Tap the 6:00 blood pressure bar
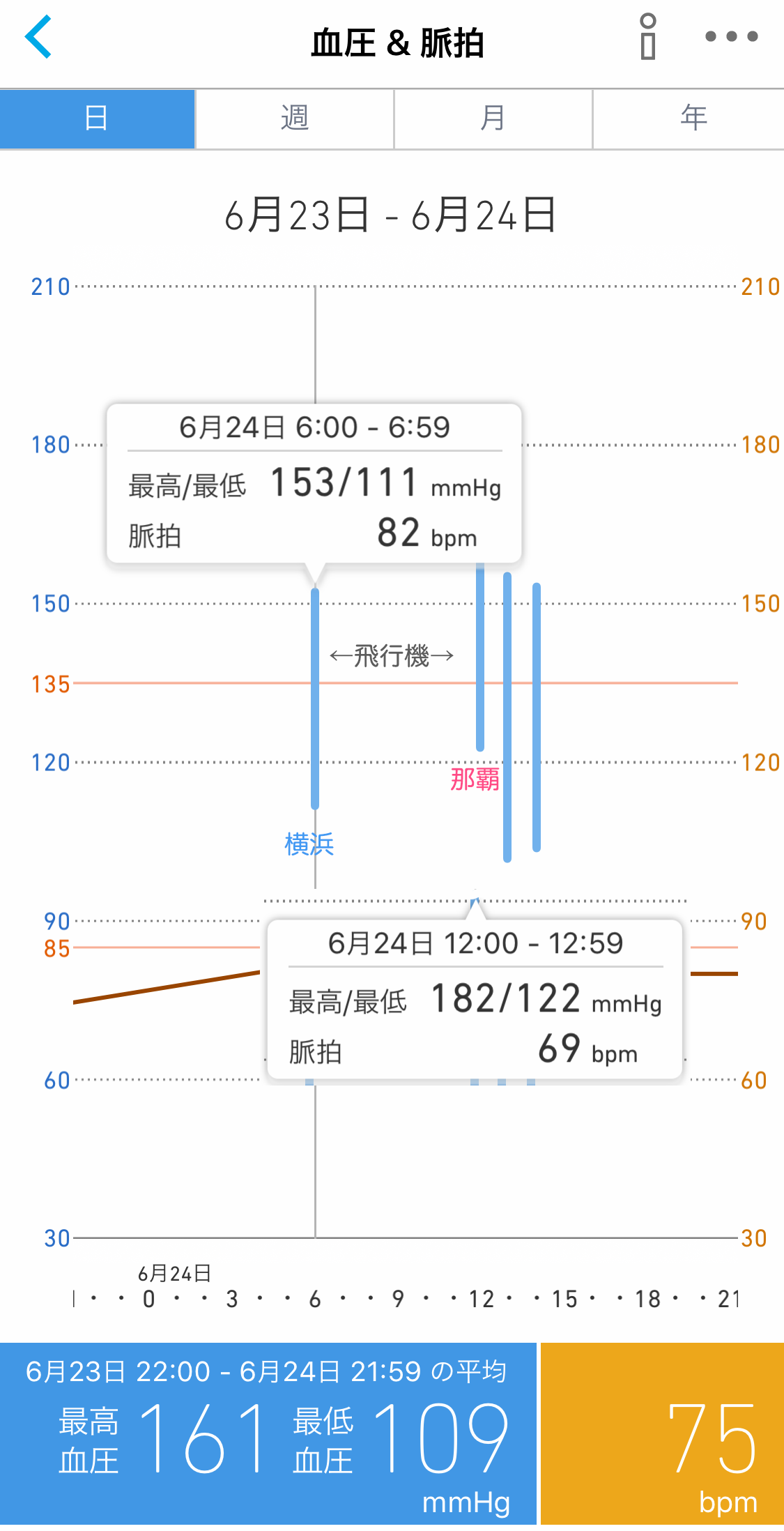 click(315, 699)
